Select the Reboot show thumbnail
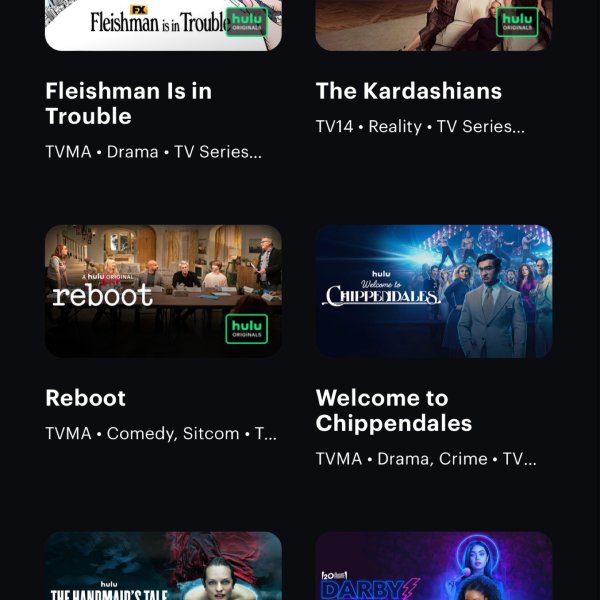 (163, 290)
